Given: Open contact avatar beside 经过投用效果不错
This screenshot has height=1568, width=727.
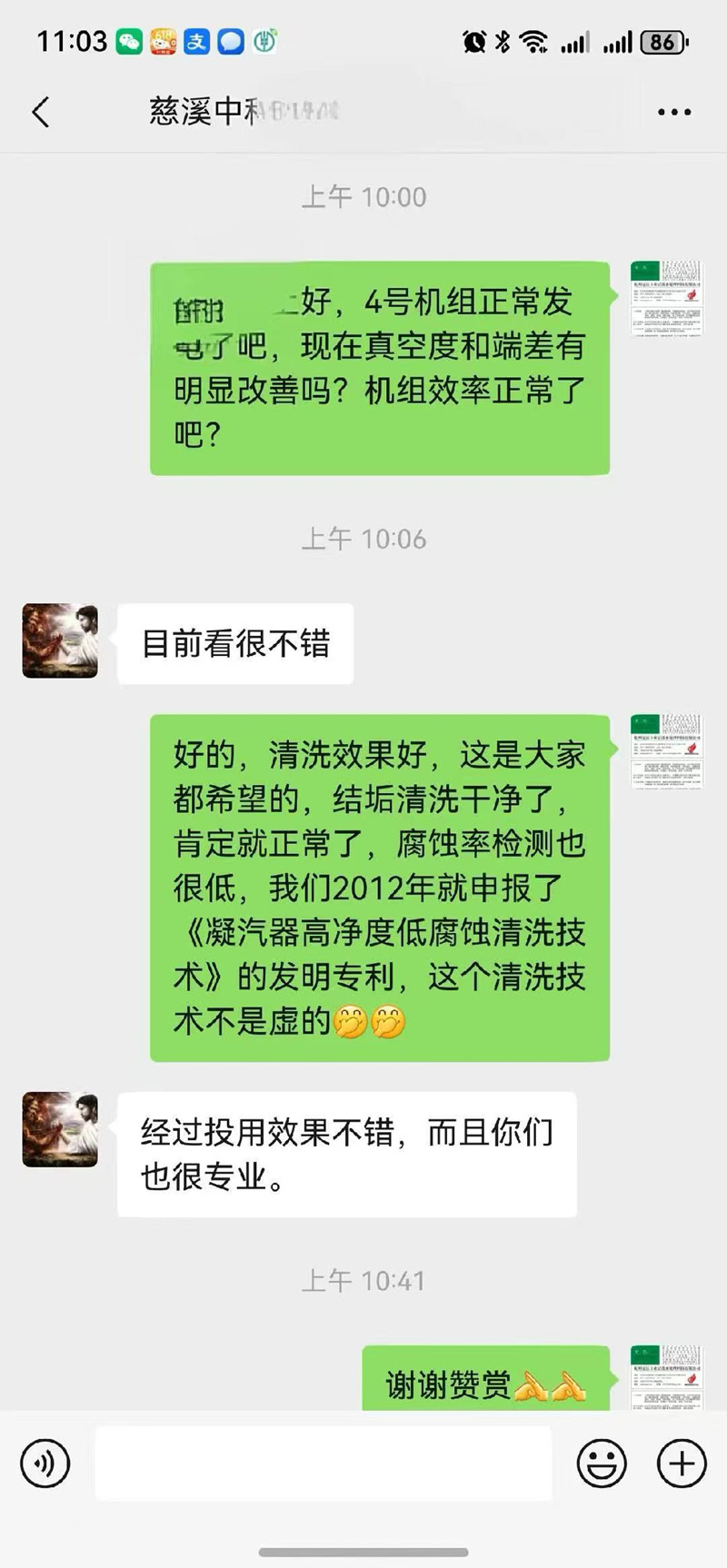Looking at the screenshot, I should [x=60, y=1129].
